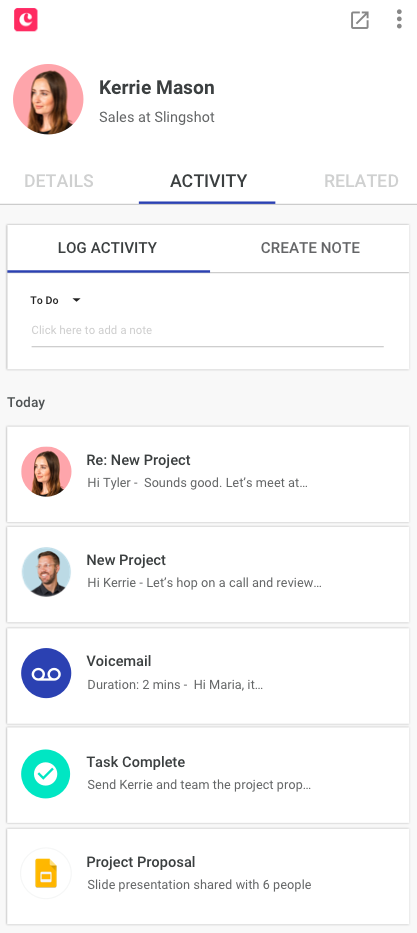Select the Activity tab
The image size is (417, 933).
(x=208, y=181)
